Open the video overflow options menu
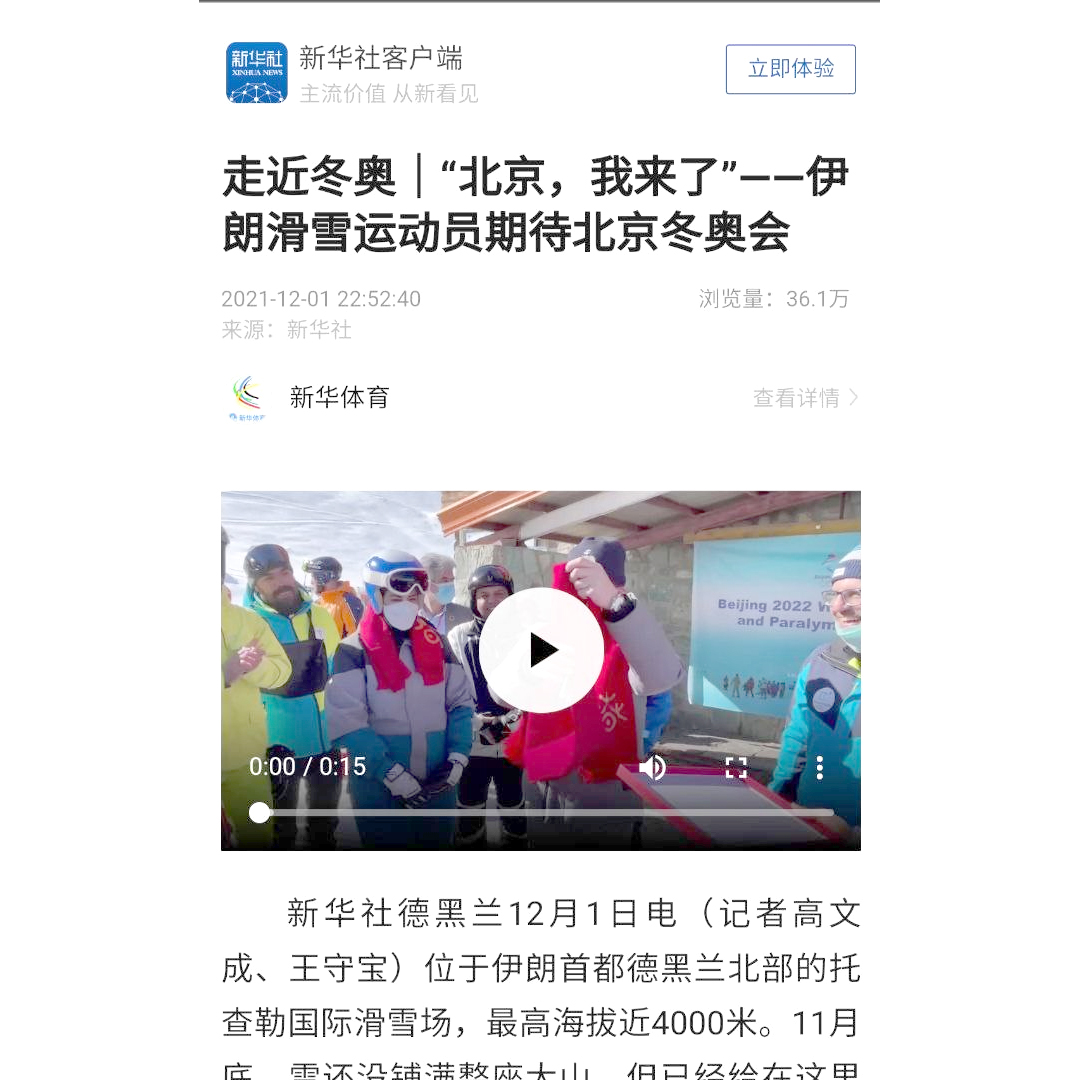The image size is (1080, 1080). pyautogui.click(x=819, y=767)
